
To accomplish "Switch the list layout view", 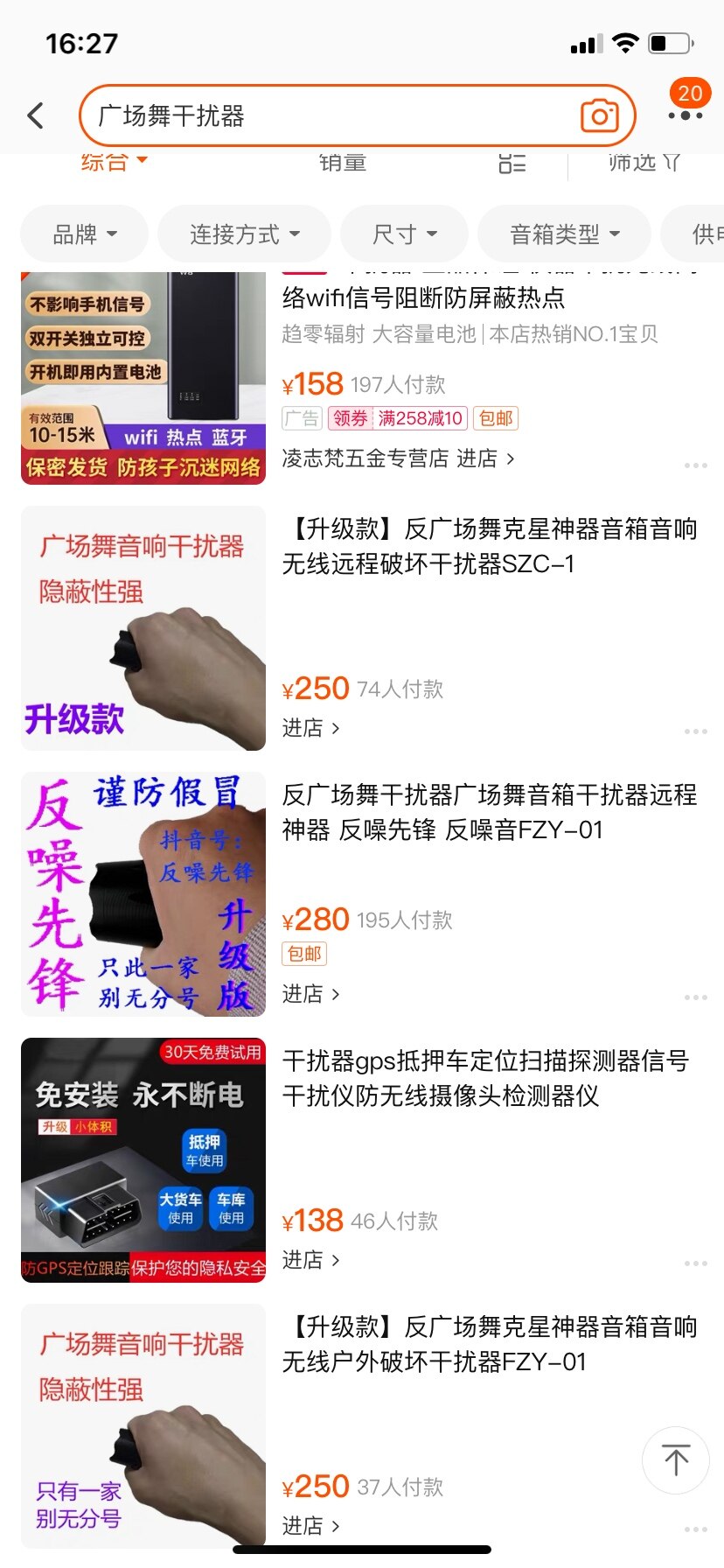I will [512, 164].
